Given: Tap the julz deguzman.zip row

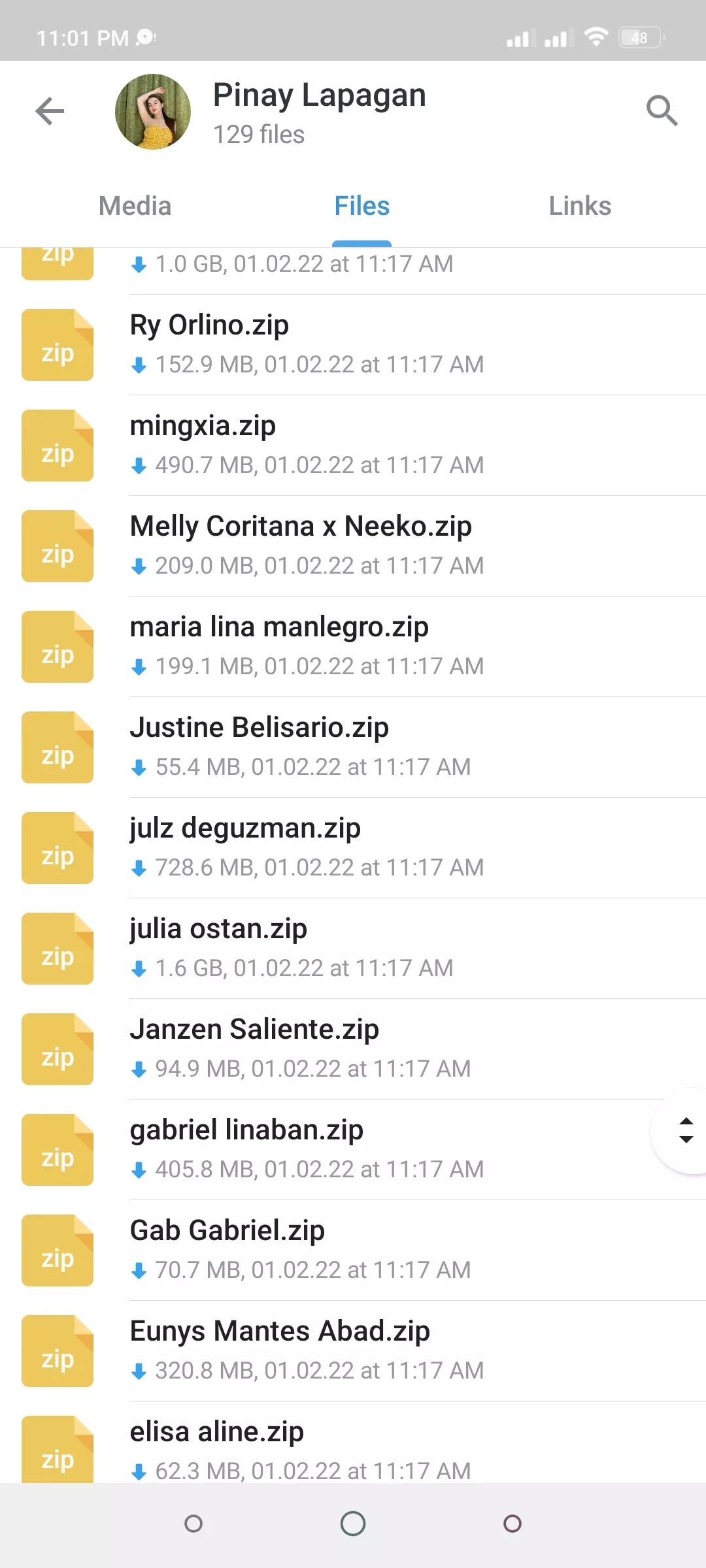Looking at the screenshot, I should pyautogui.click(x=353, y=848).
